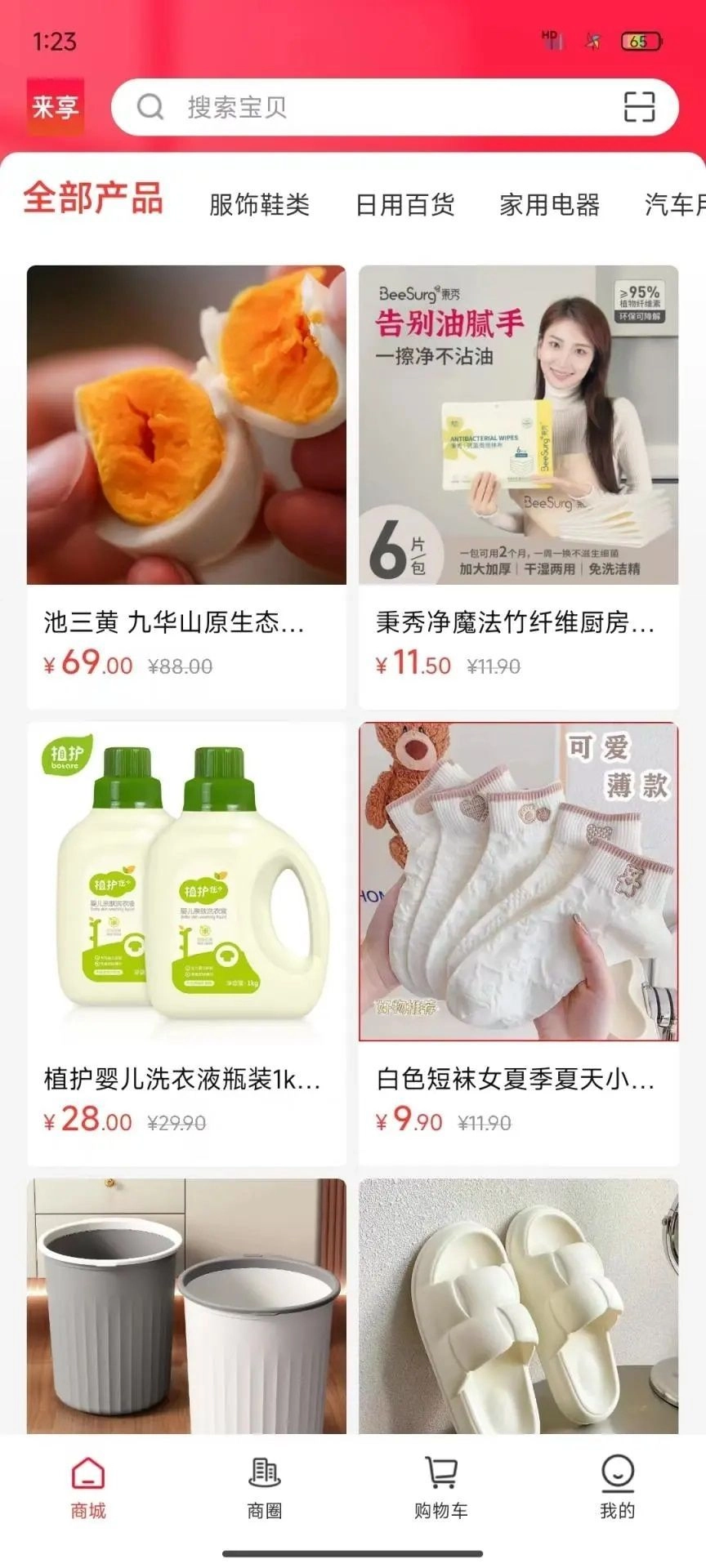The height and width of the screenshot is (1568, 706).
Task: Open the 购物车 shopping cart tab
Action: 441,1489
